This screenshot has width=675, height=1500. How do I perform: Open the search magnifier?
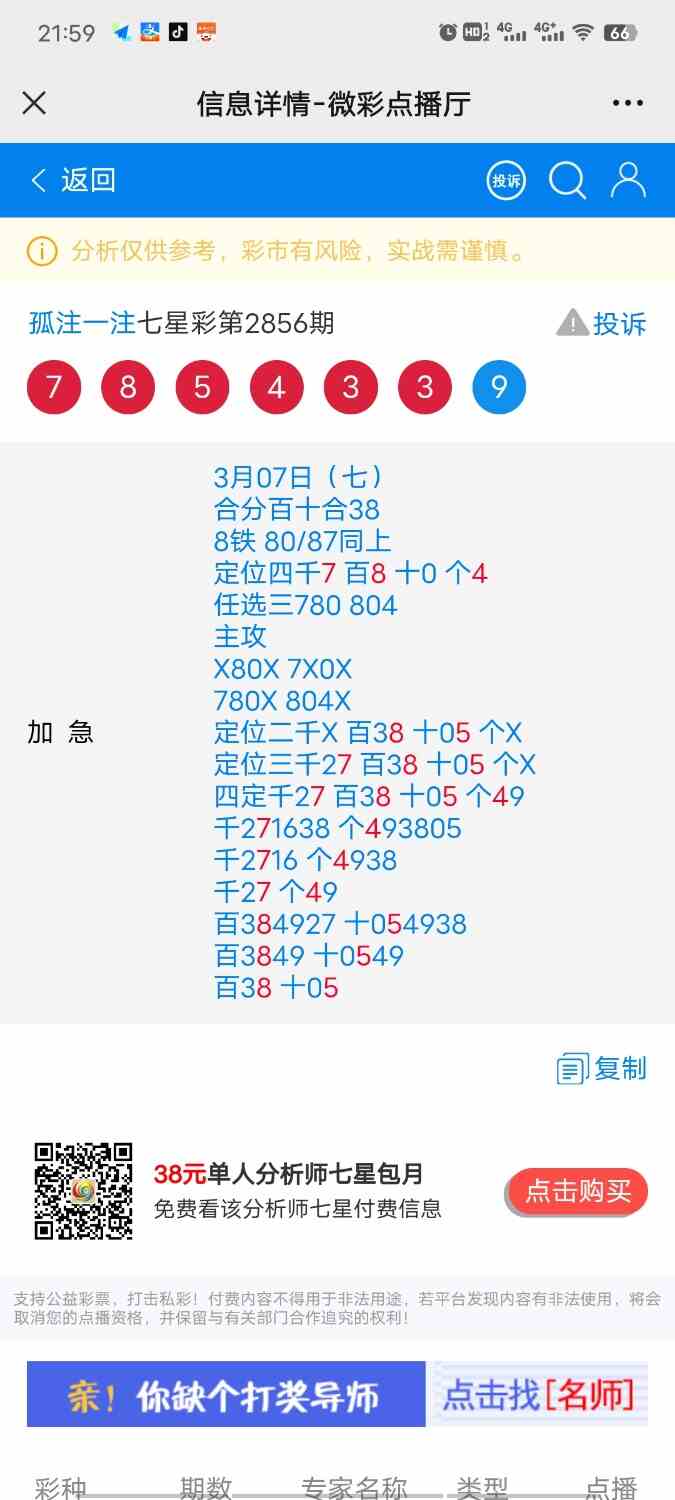pyautogui.click(x=567, y=181)
